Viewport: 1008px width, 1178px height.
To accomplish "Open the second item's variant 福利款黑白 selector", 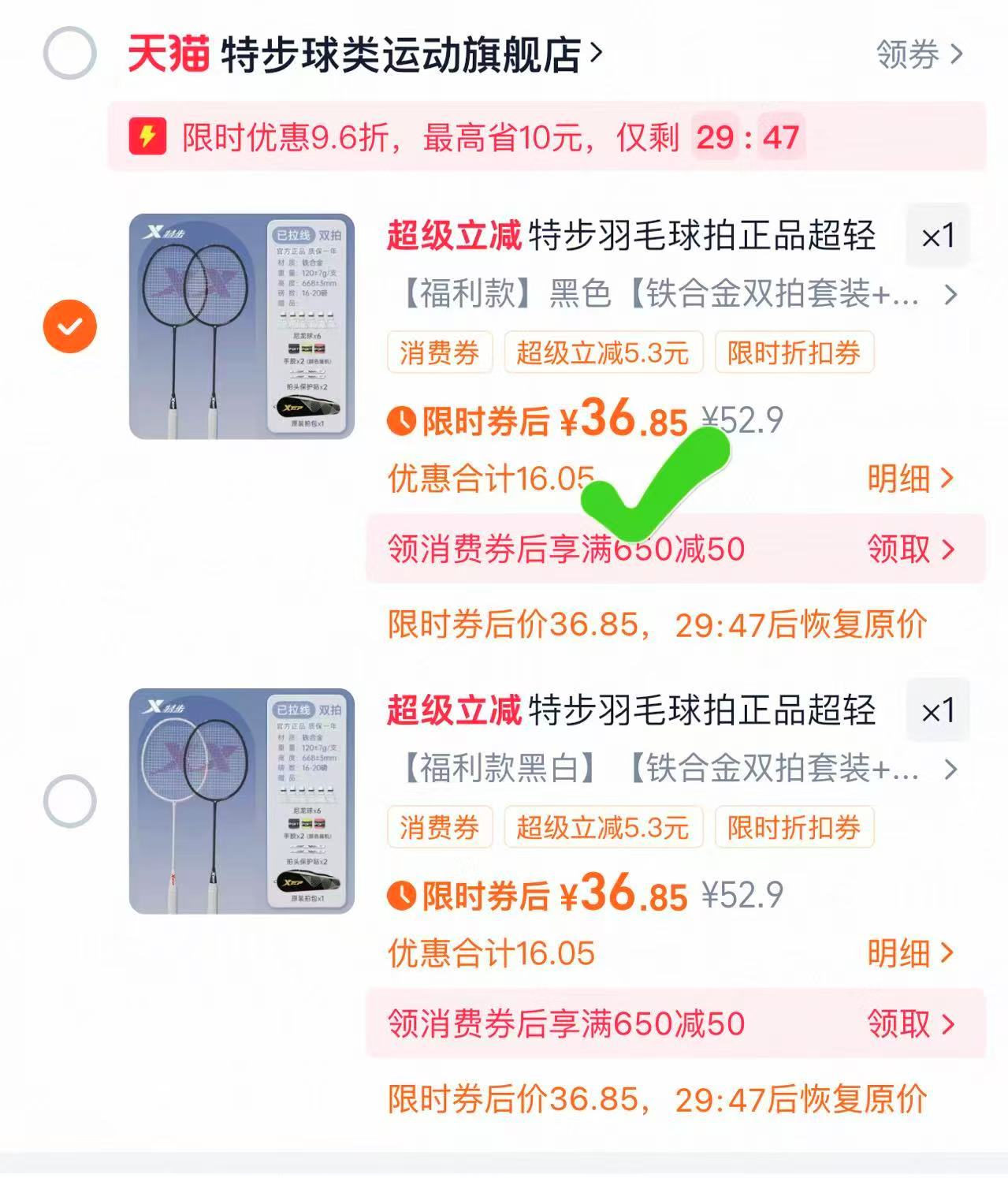I will (x=951, y=770).
